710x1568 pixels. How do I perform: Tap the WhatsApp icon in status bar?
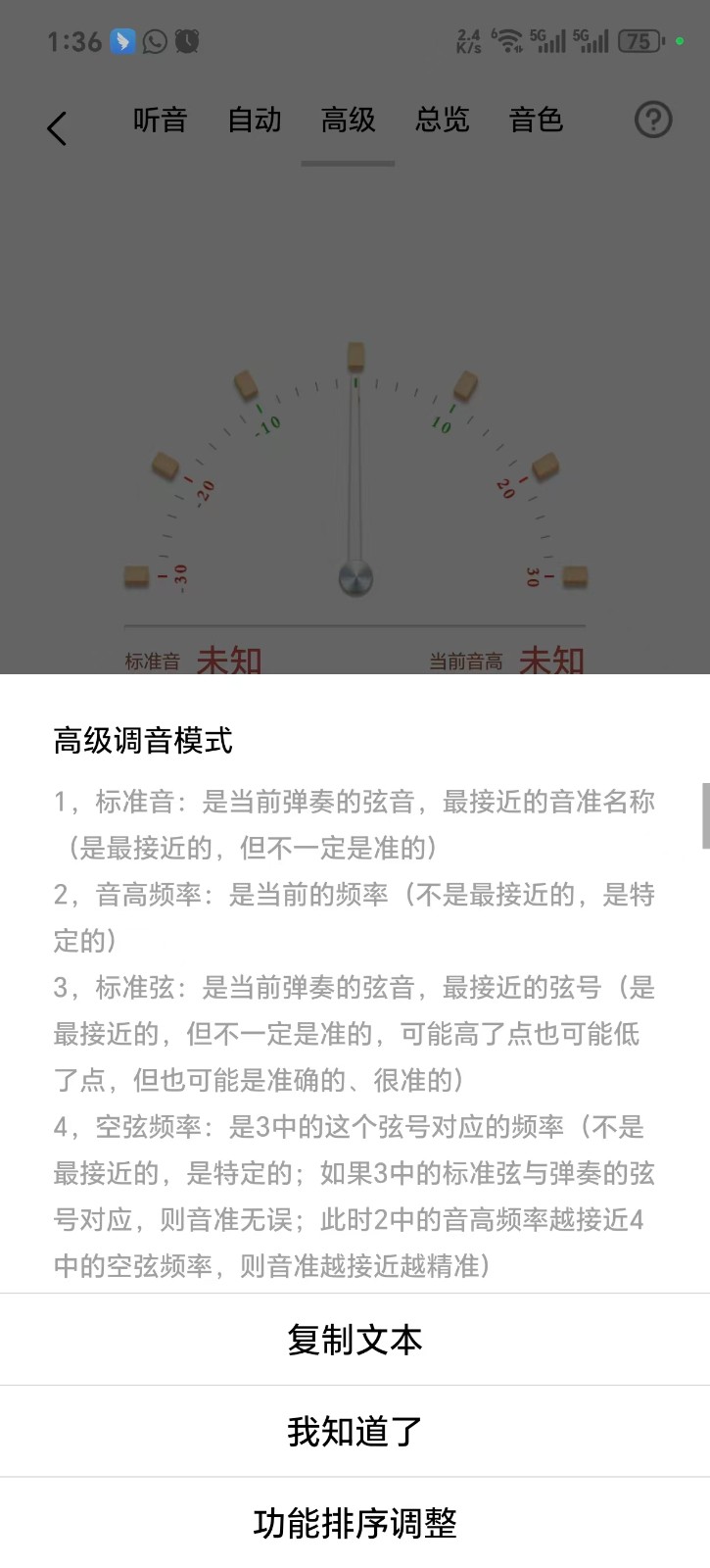[154, 40]
